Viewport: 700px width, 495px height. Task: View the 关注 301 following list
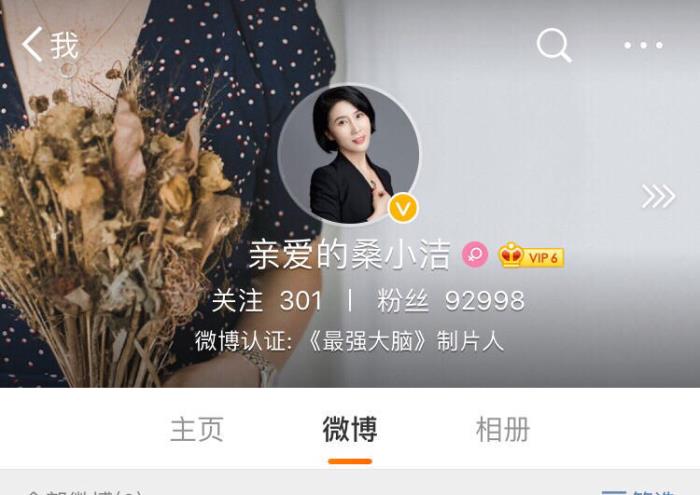point(267,301)
